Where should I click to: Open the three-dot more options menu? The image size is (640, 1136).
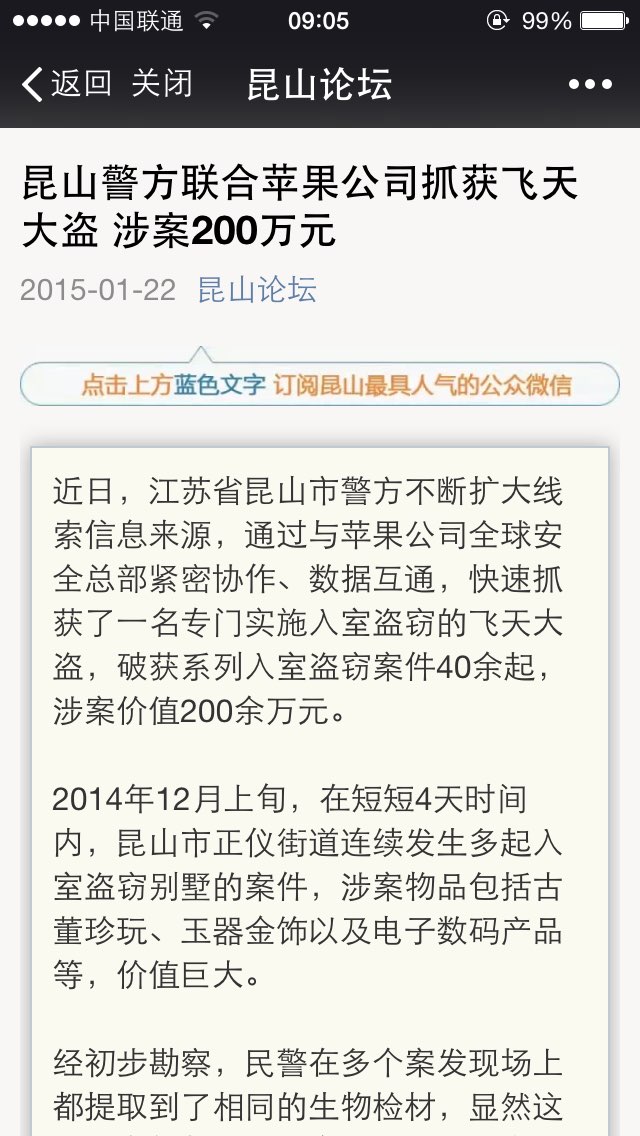click(590, 85)
